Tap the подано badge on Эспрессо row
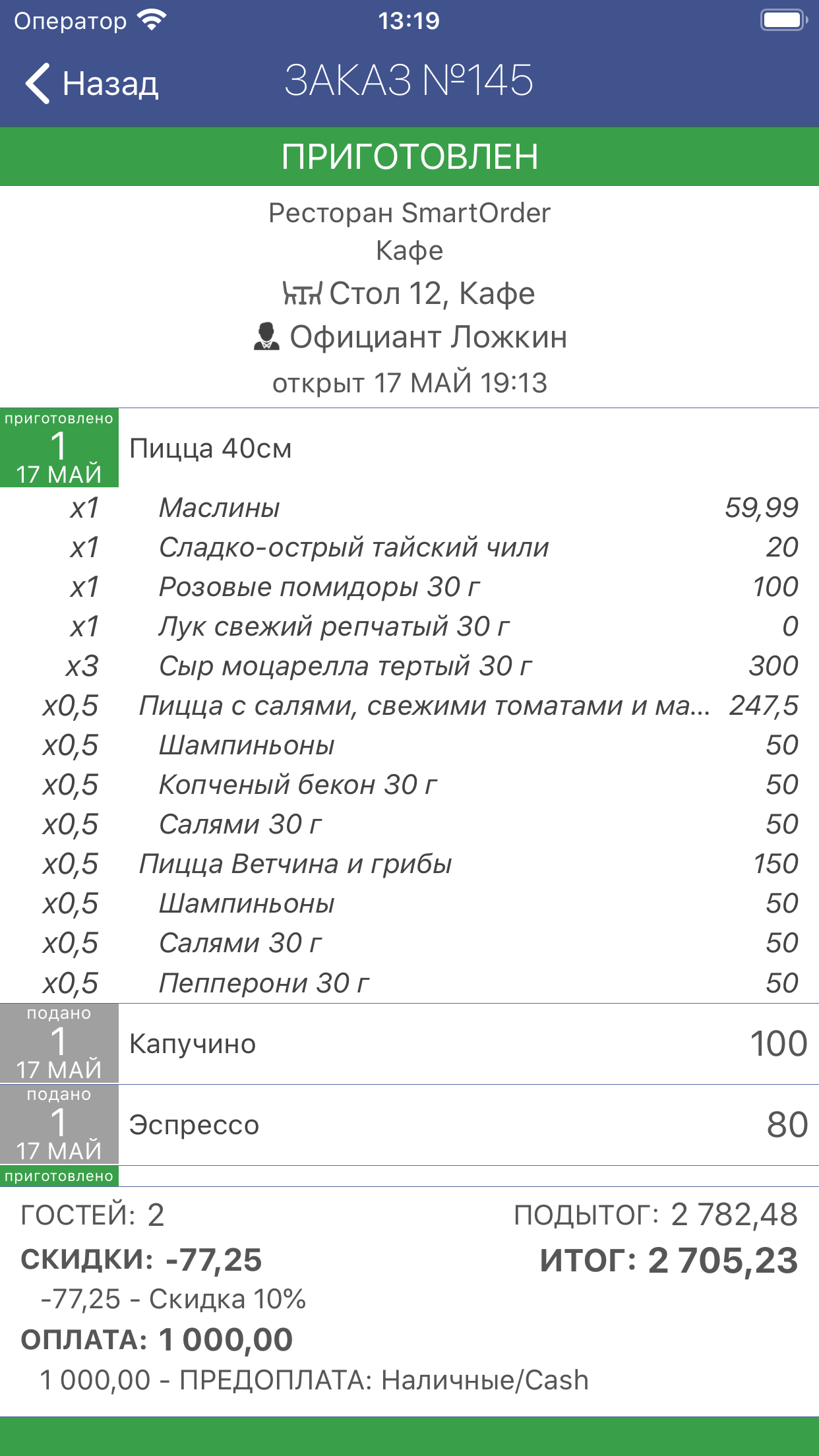 coord(59,1125)
